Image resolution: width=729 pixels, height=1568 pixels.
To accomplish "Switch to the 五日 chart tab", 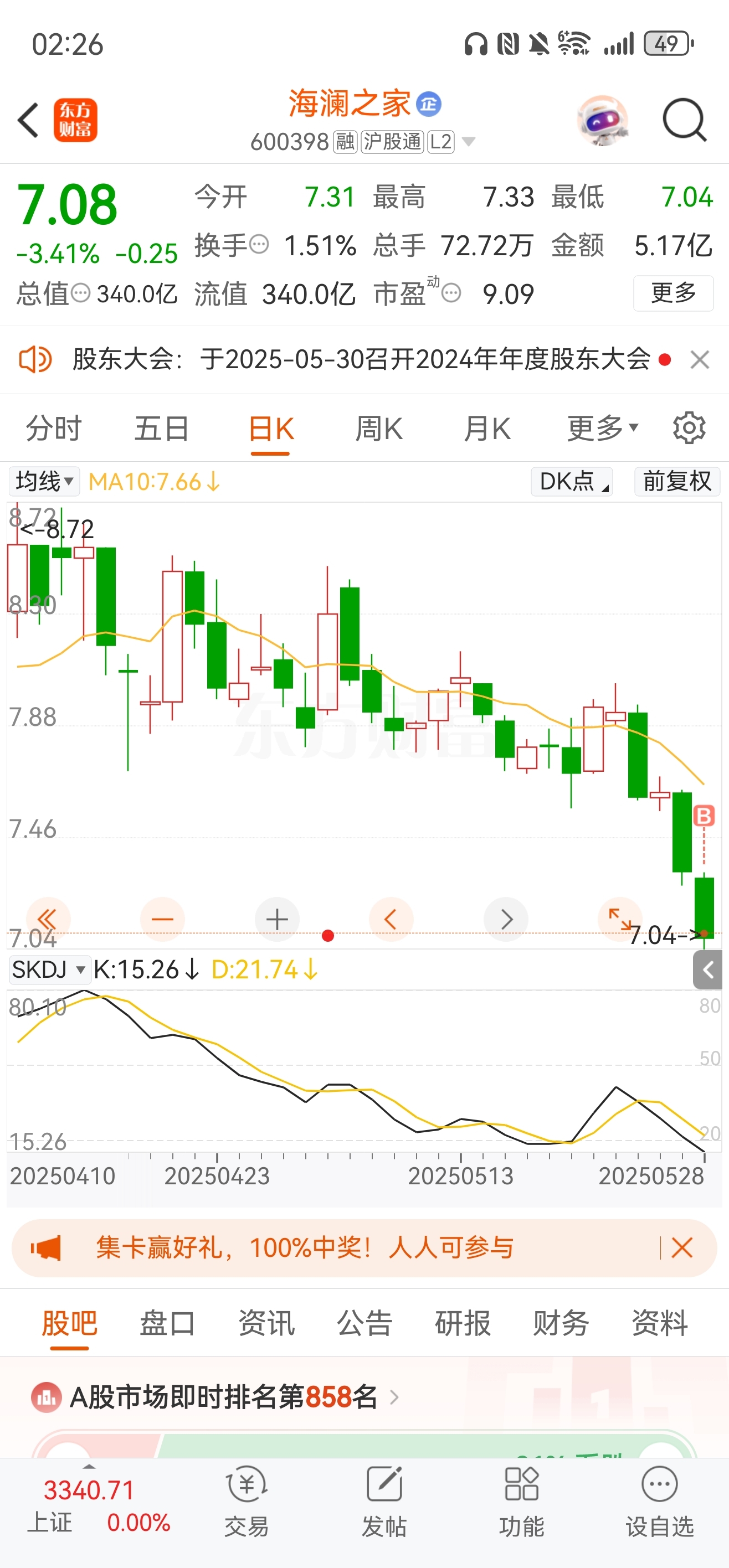I will pyautogui.click(x=161, y=429).
